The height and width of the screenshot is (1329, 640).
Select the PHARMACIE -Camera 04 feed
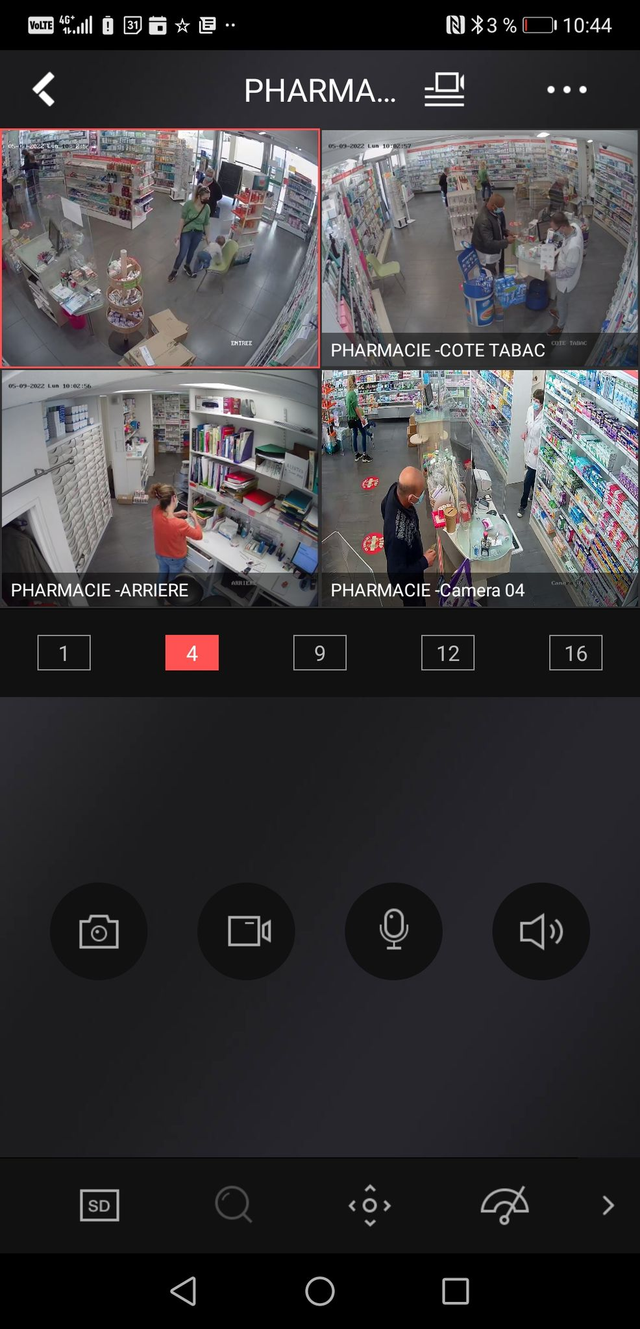pos(480,488)
